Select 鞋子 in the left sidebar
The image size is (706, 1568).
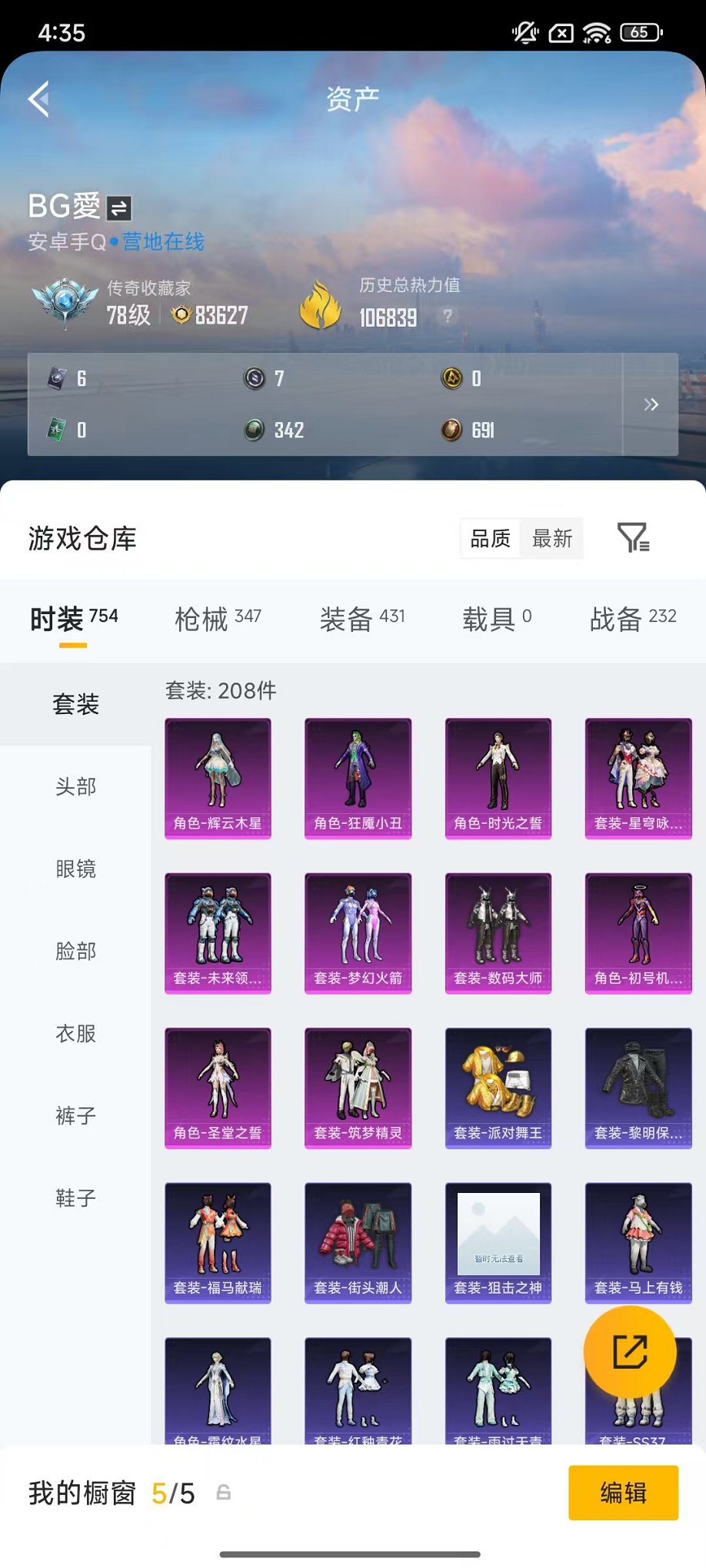pos(74,1198)
